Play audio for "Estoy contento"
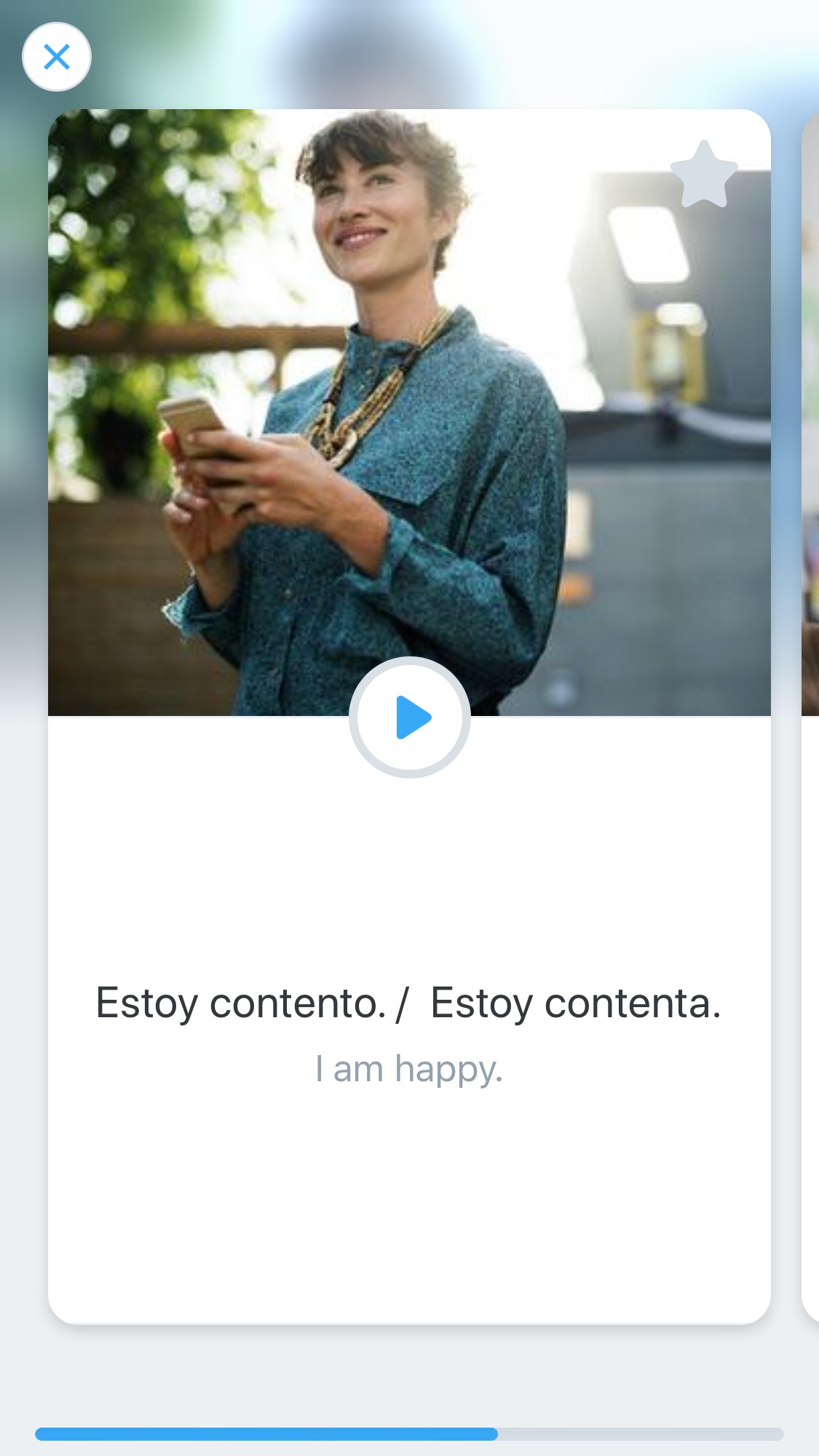 pos(410,717)
